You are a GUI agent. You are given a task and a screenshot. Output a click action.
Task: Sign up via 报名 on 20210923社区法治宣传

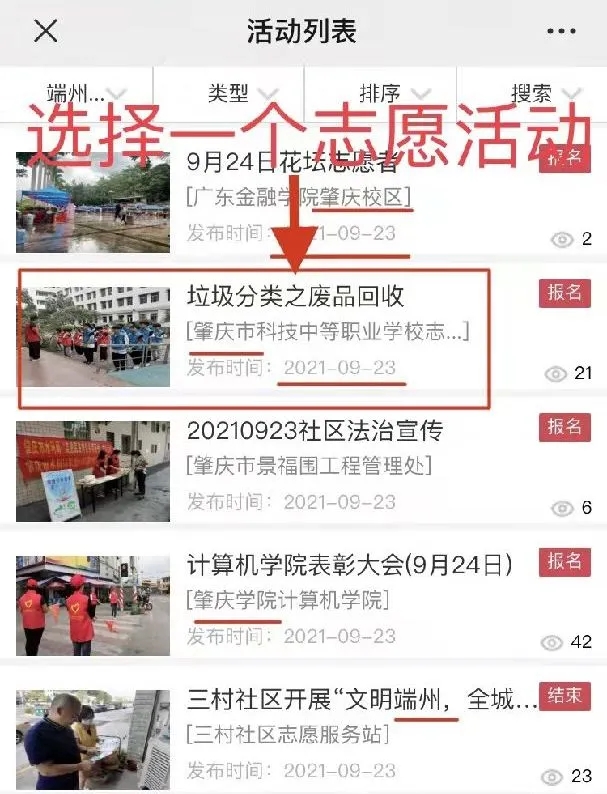coord(564,427)
